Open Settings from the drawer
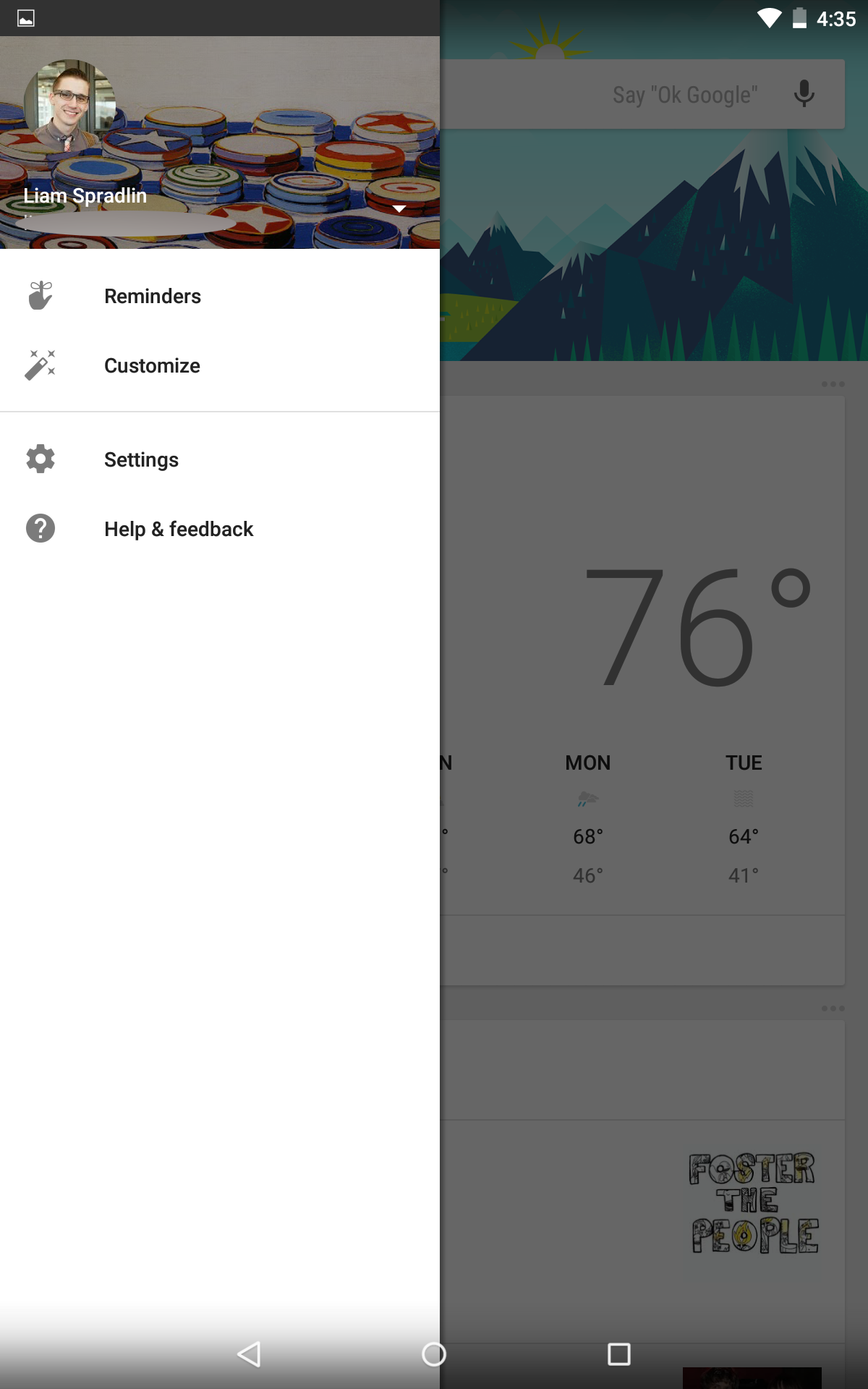Image resolution: width=868 pixels, height=1389 pixels. tap(220, 459)
